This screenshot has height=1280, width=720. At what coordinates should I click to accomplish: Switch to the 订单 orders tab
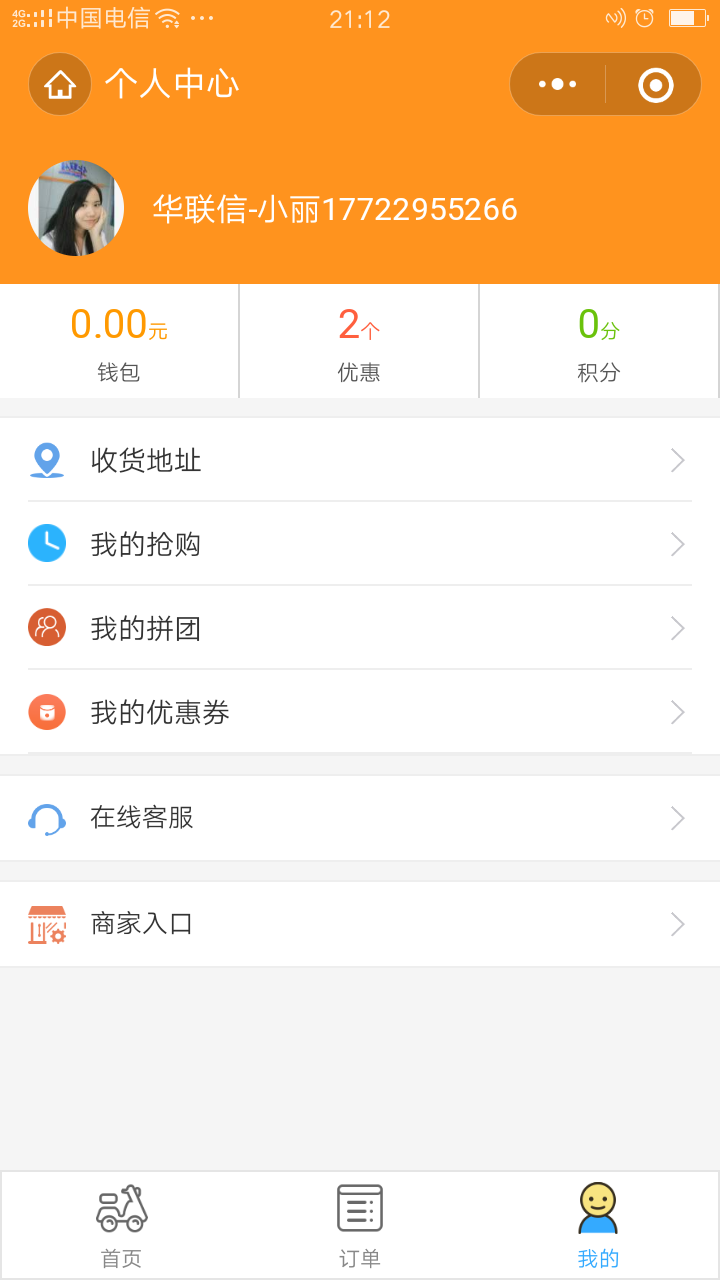(360, 1225)
